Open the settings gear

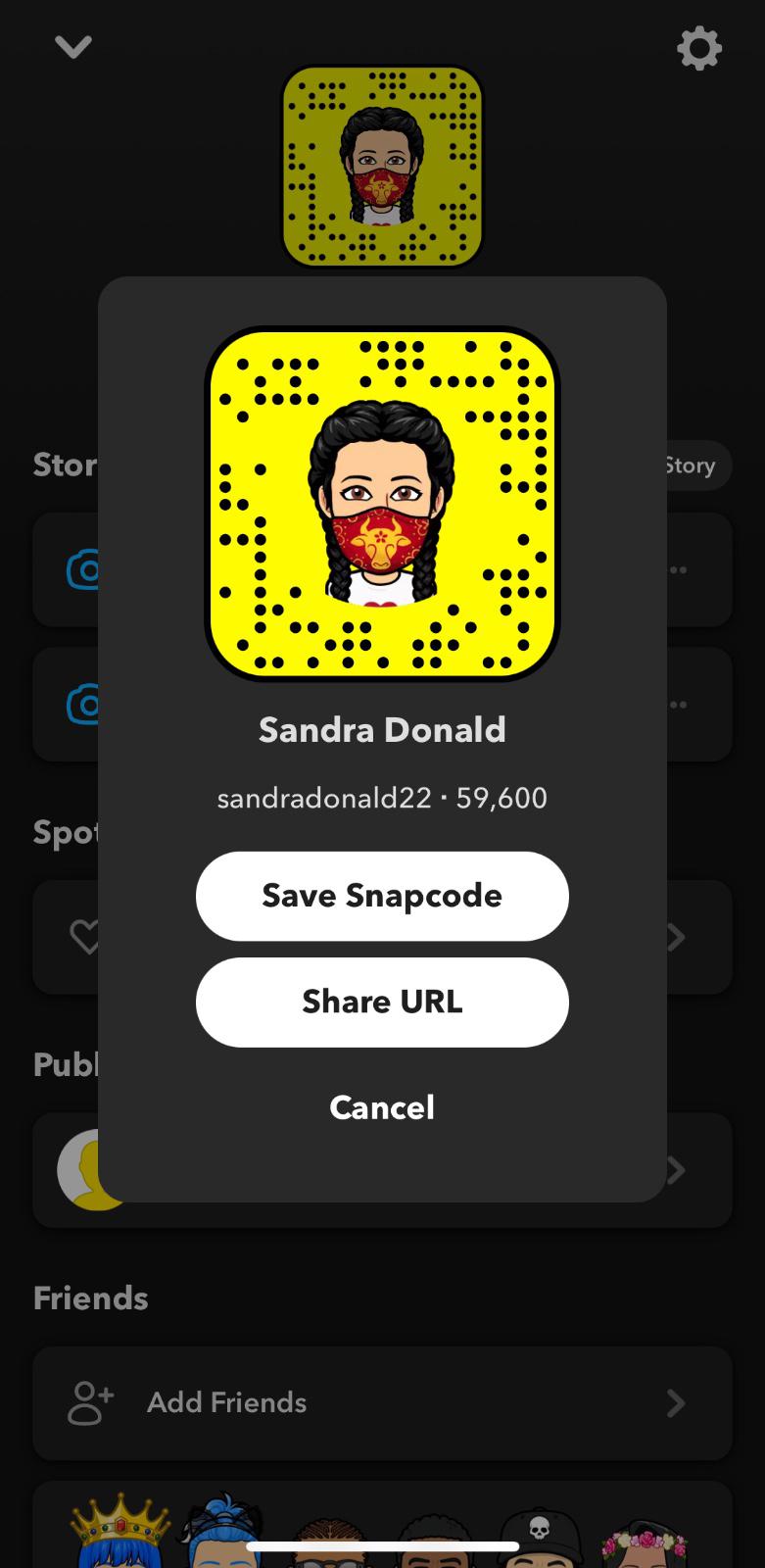pyautogui.click(x=698, y=48)
